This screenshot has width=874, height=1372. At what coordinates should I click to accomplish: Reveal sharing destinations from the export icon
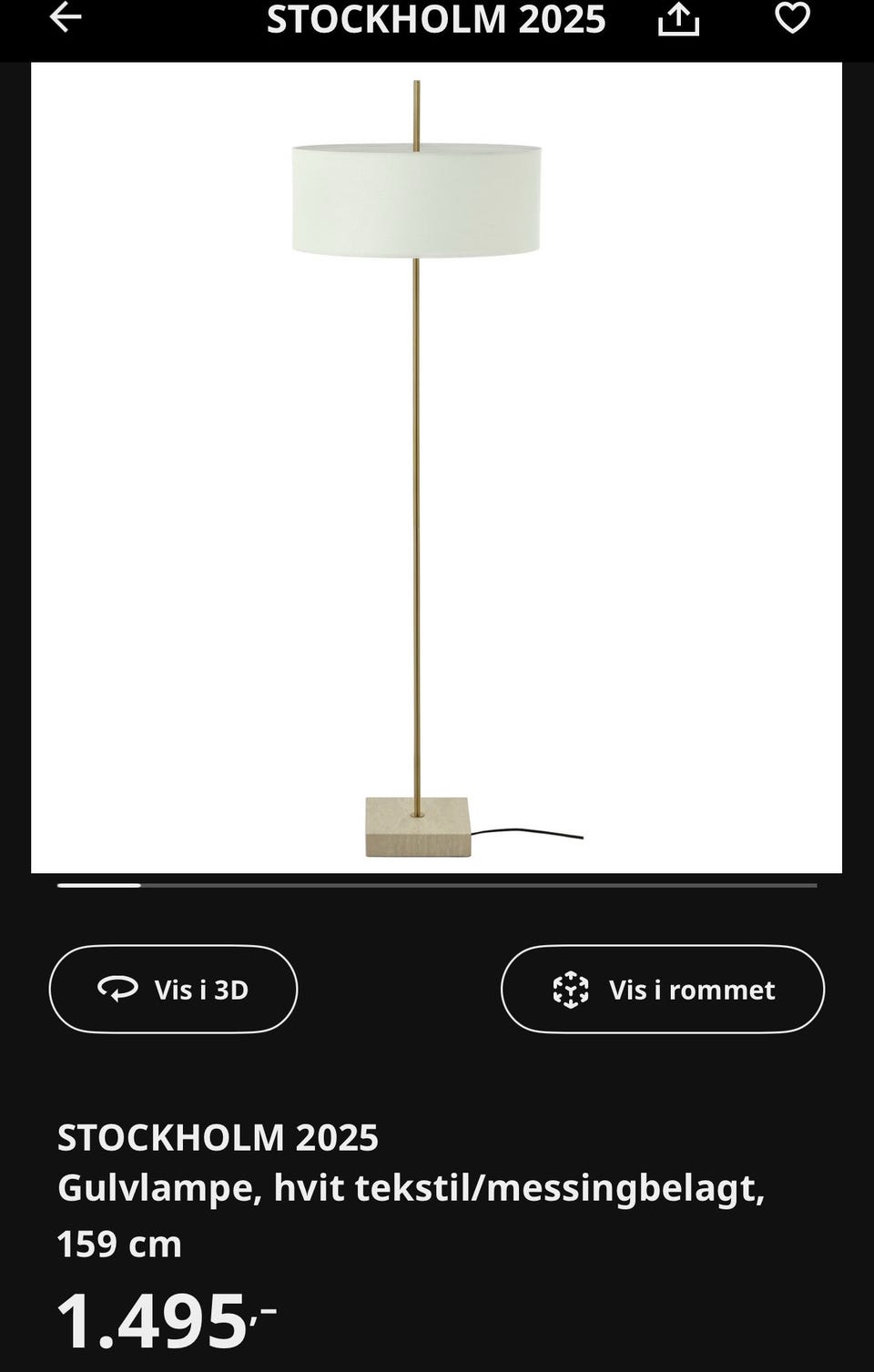pyautogui.click(x=677, y=18)
